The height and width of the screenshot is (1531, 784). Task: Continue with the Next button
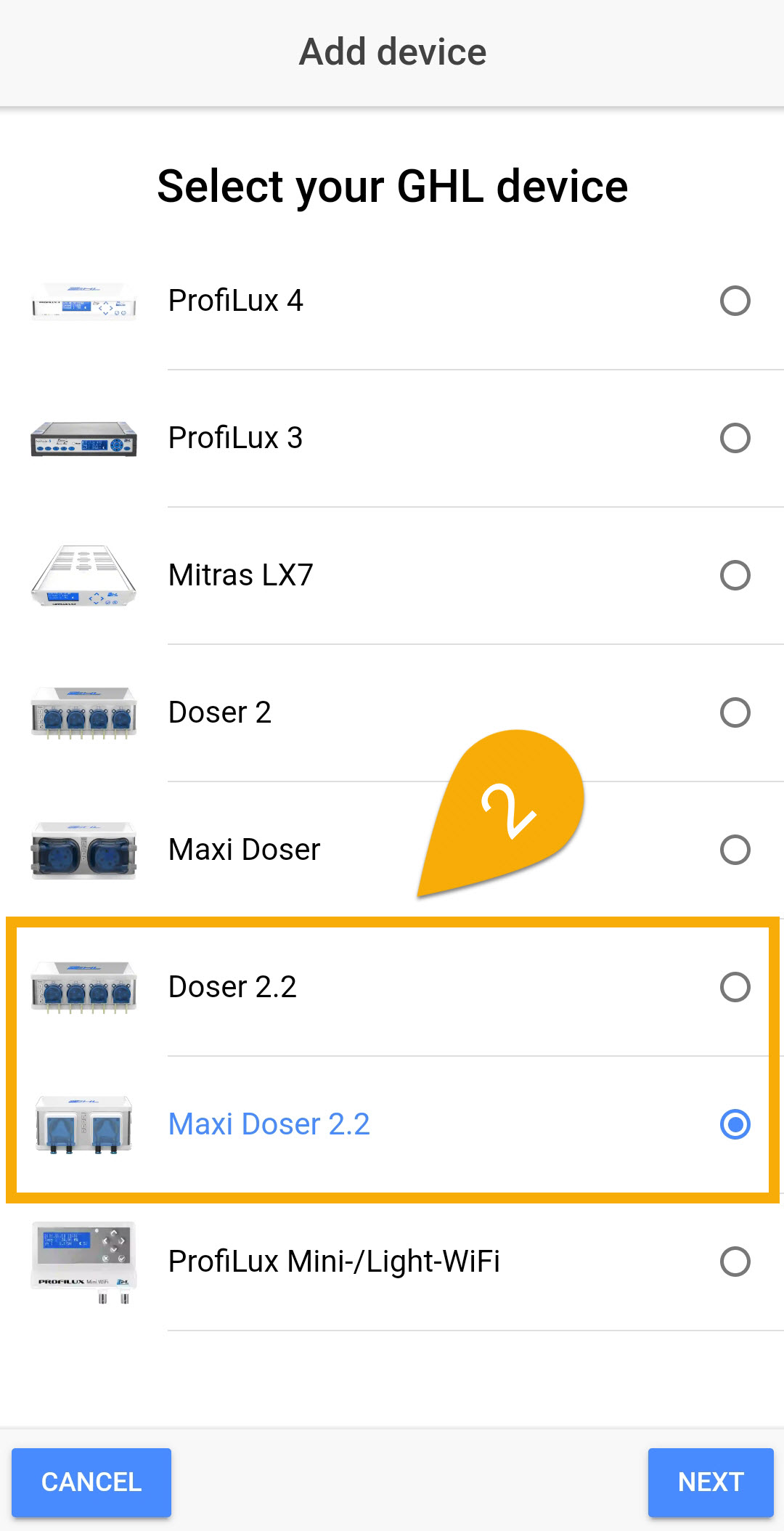(710, 1482)
